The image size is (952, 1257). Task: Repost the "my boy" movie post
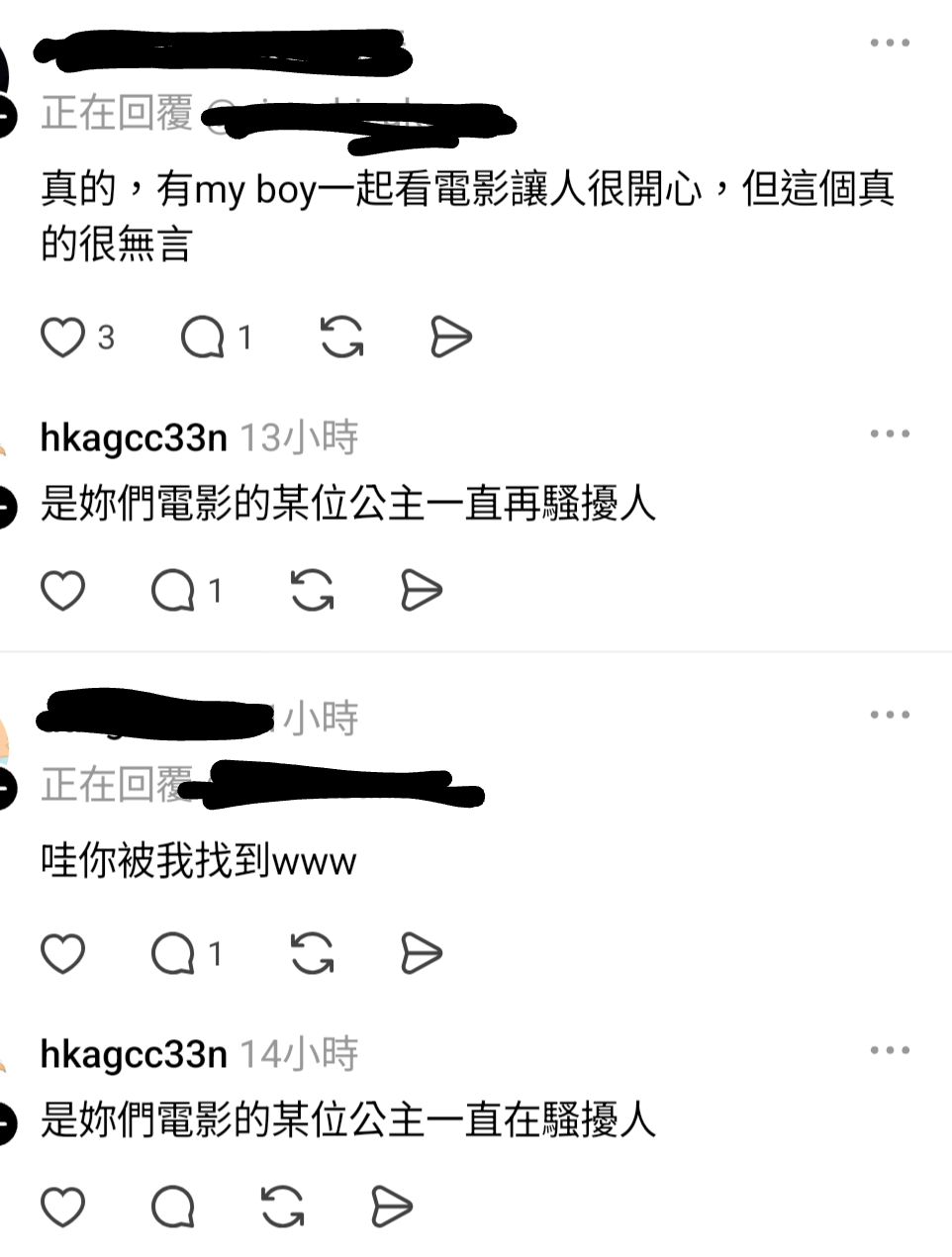click(342, 338)
